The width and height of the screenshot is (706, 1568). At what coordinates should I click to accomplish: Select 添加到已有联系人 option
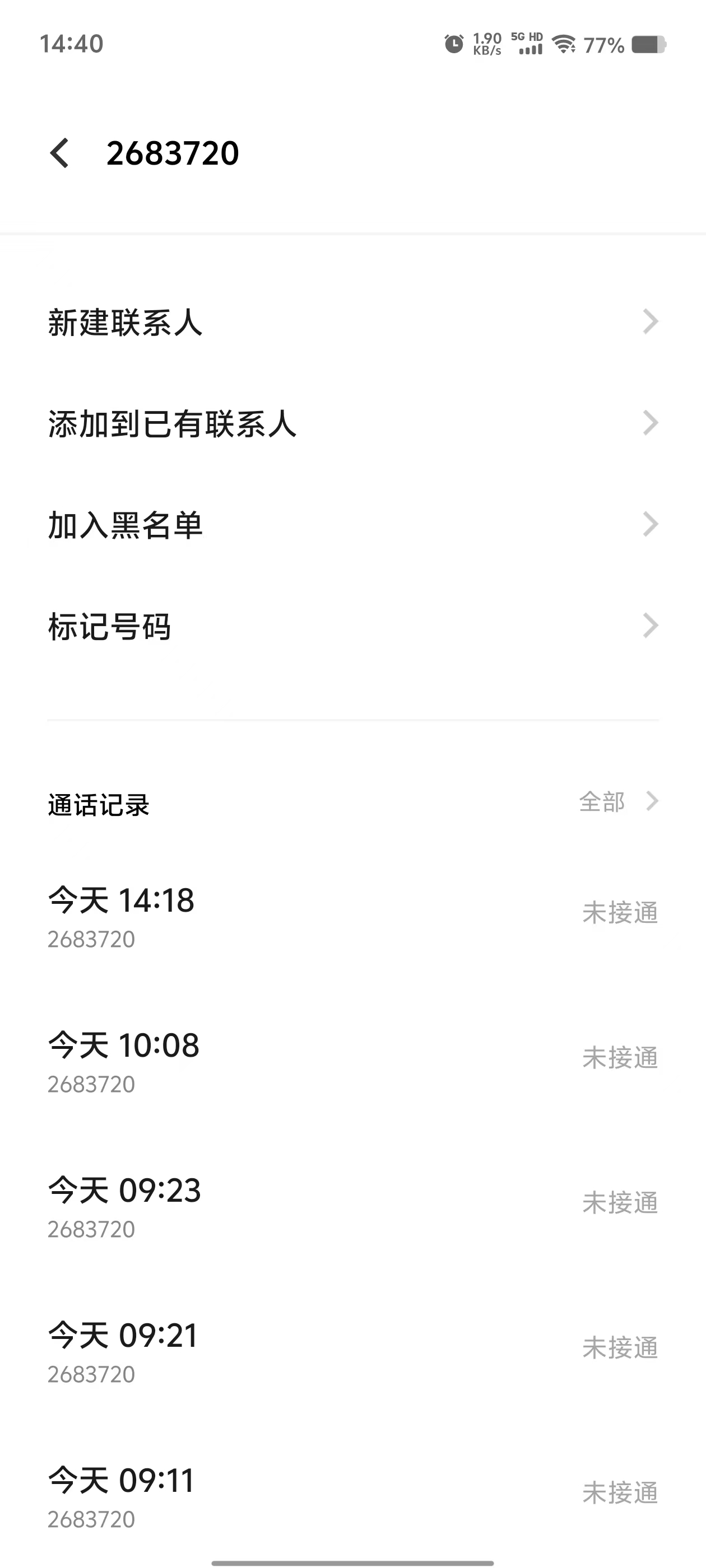(x=352, y=424)
